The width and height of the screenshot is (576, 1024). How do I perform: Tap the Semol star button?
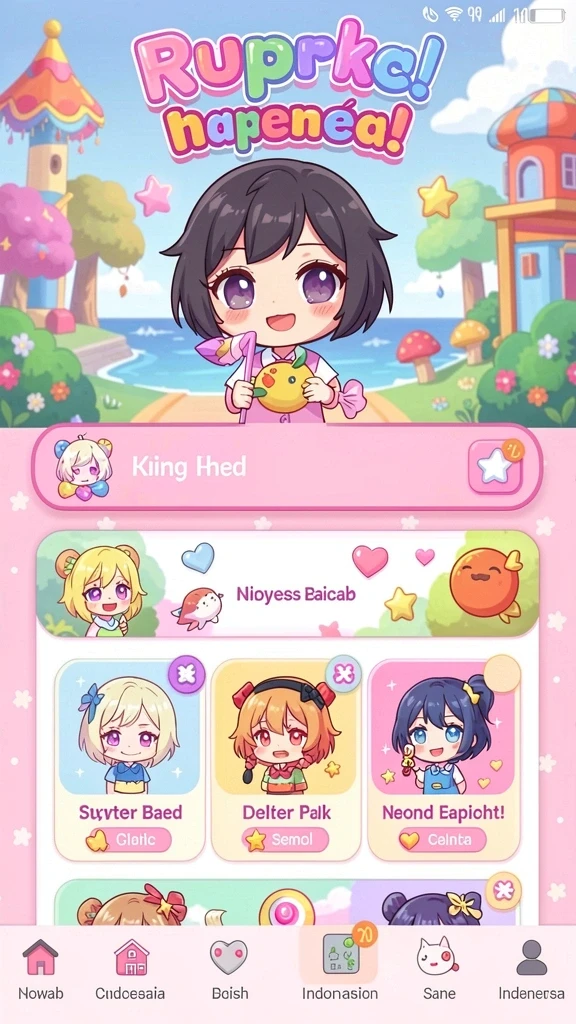[285, 840]
